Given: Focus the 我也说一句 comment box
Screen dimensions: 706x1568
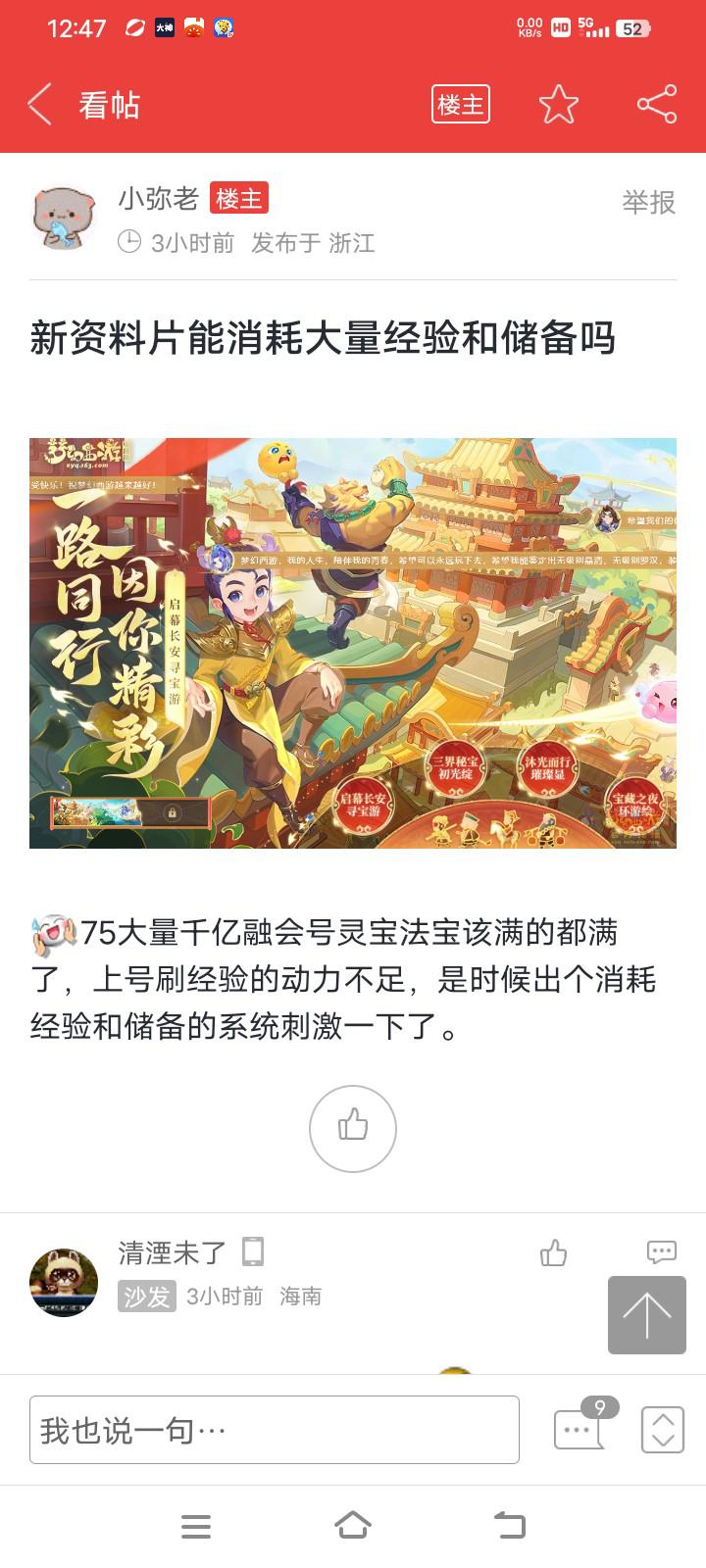Looking at the screenshot, I should [275, 1430].
